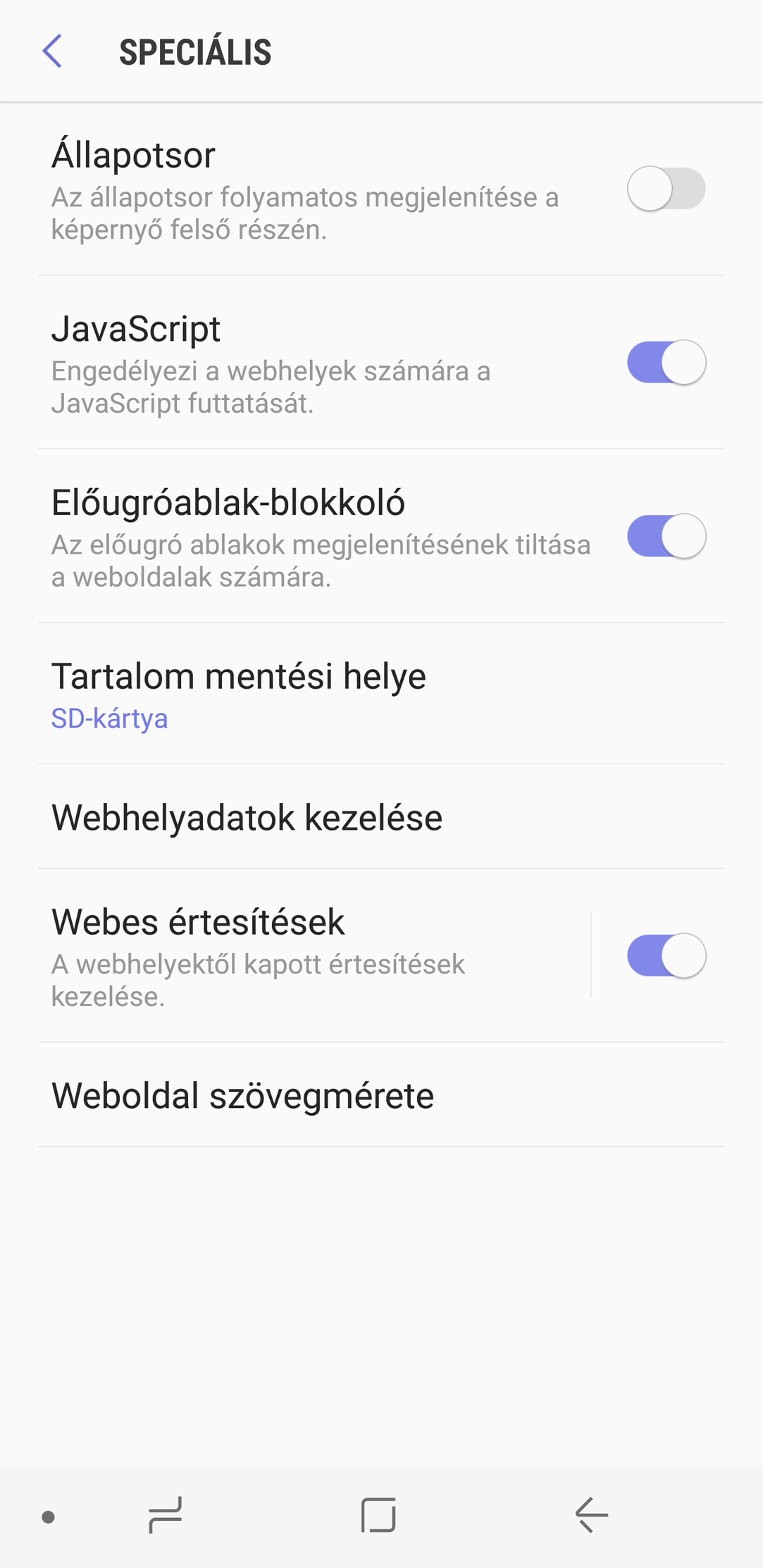Image resolution: width=763 pixels, height=1568 pixels.
Task: Open Weboldal szövegmérete
Action: pos(381,1095)
